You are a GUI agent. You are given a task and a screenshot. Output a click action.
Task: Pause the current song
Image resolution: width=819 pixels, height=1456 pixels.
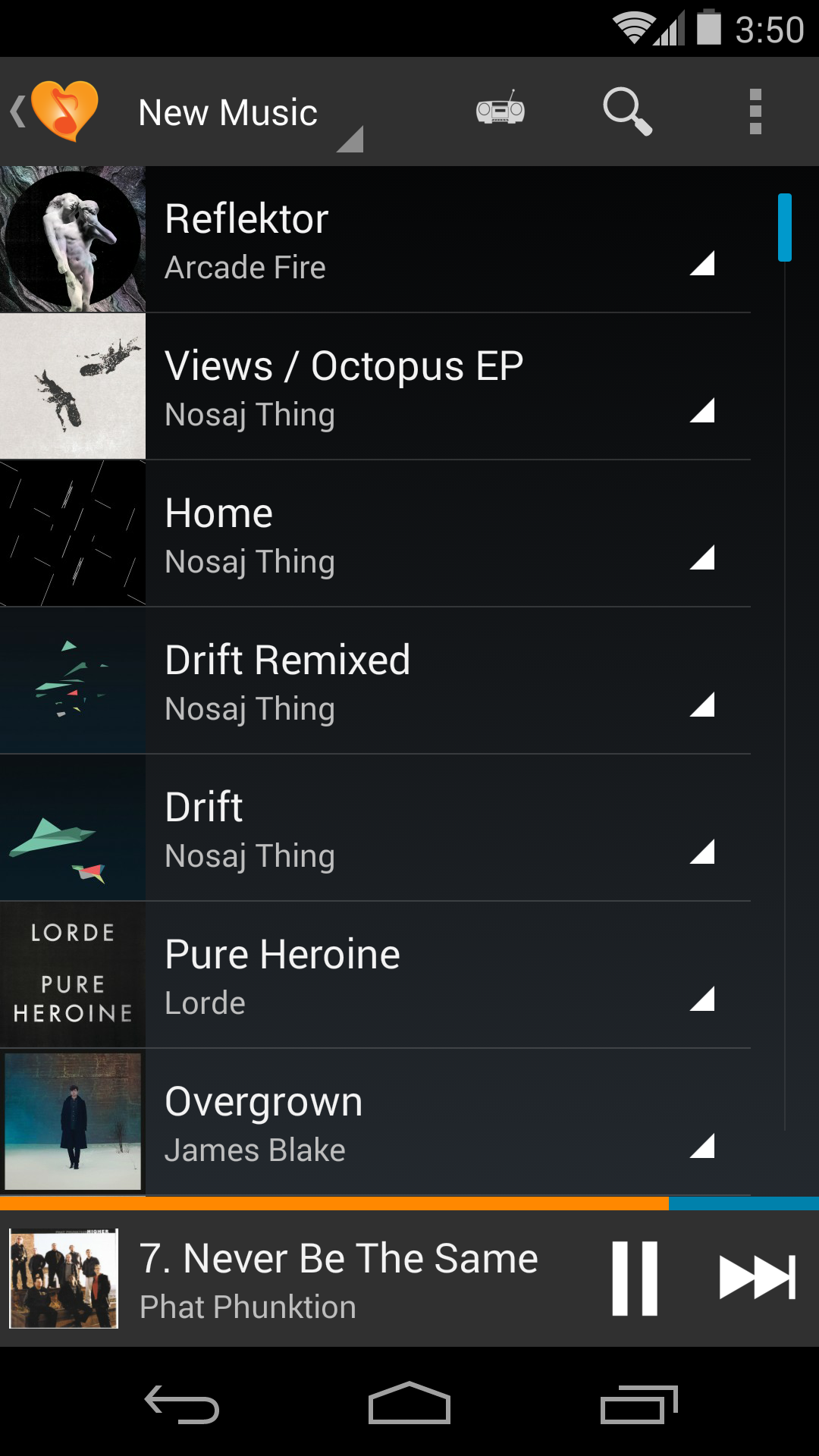635,1279
